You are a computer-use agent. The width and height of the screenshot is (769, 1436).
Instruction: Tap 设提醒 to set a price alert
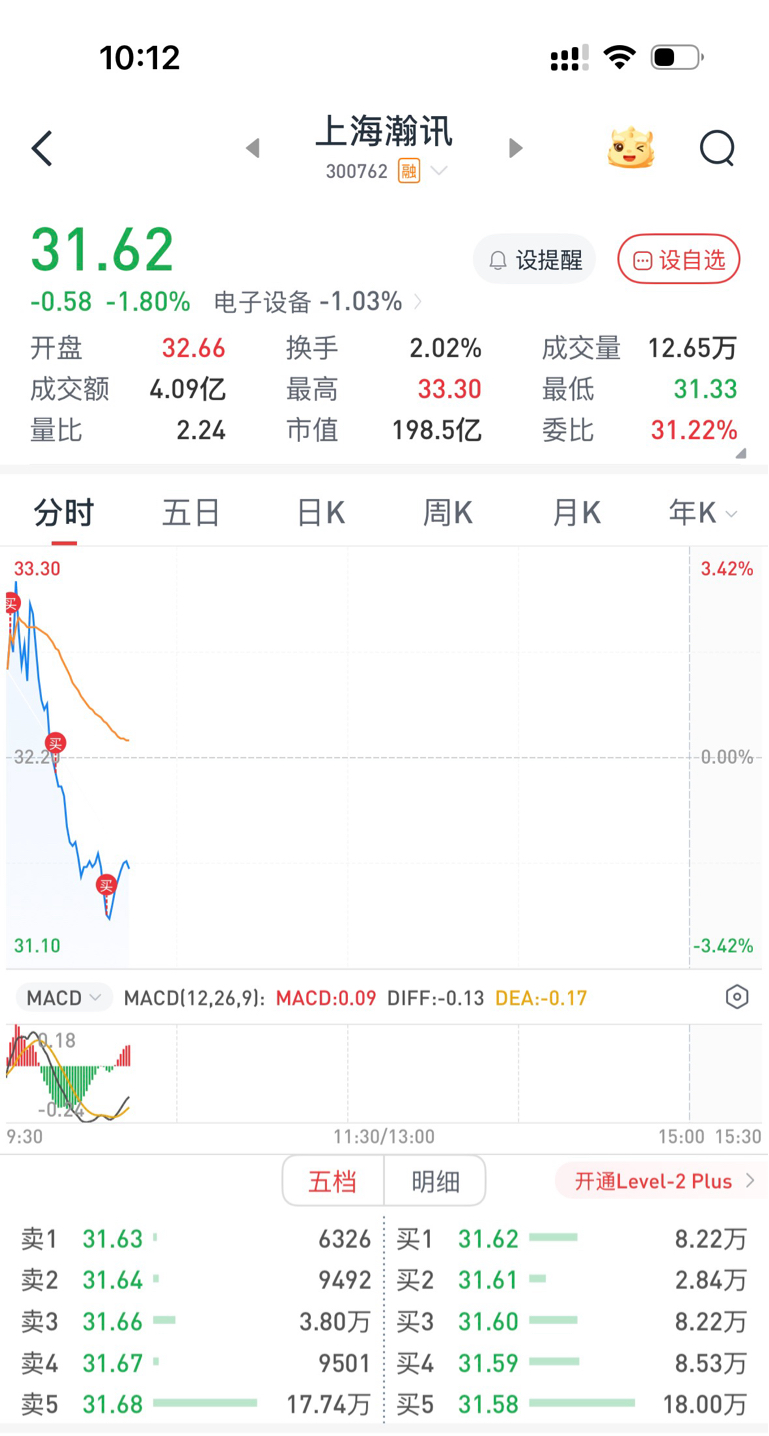[535, 261]
